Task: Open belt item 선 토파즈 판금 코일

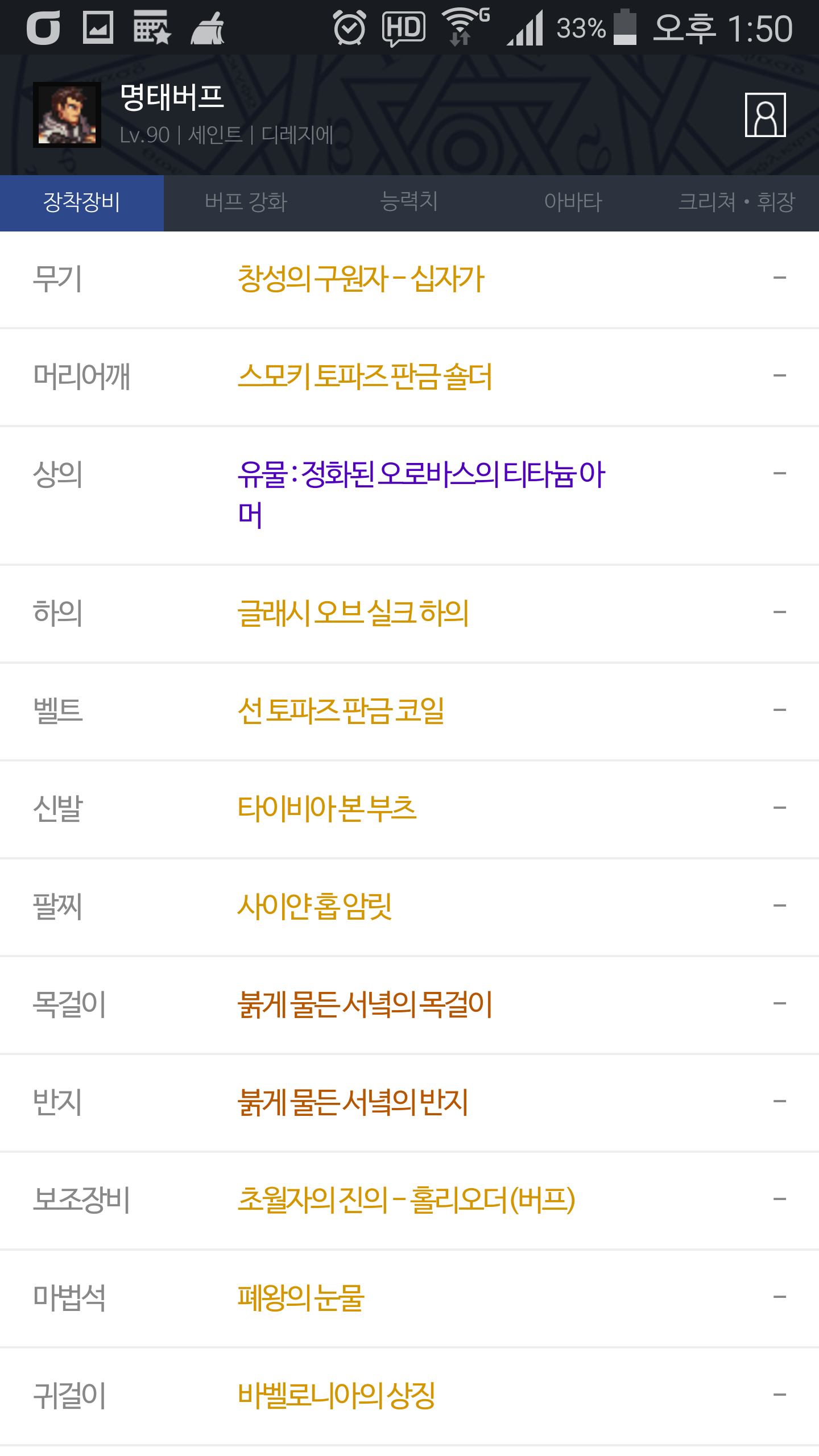Action: [x=341, y=712]
